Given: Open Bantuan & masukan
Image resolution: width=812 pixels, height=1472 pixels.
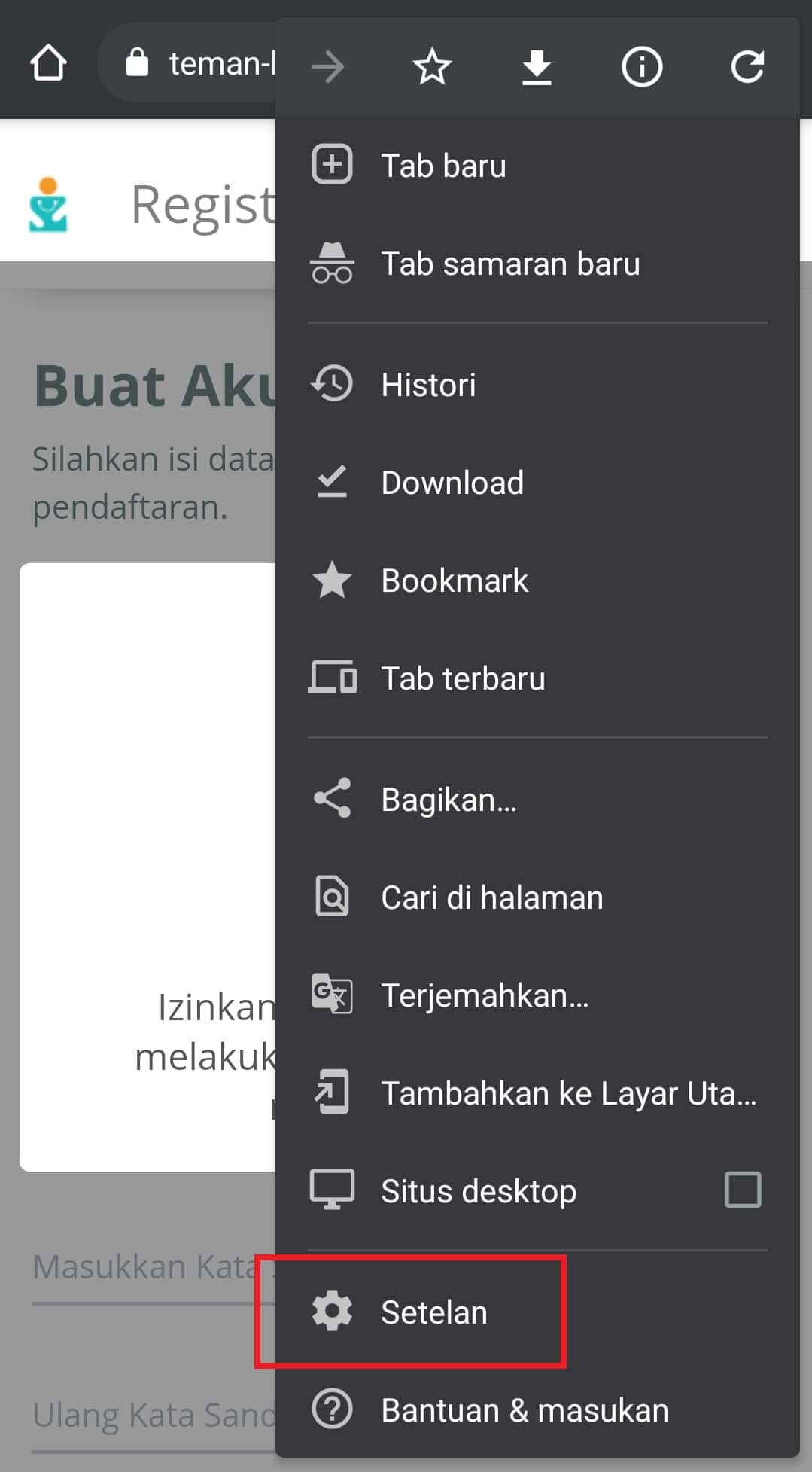Looking at the screenshot, I should [x=524, y=1410].
